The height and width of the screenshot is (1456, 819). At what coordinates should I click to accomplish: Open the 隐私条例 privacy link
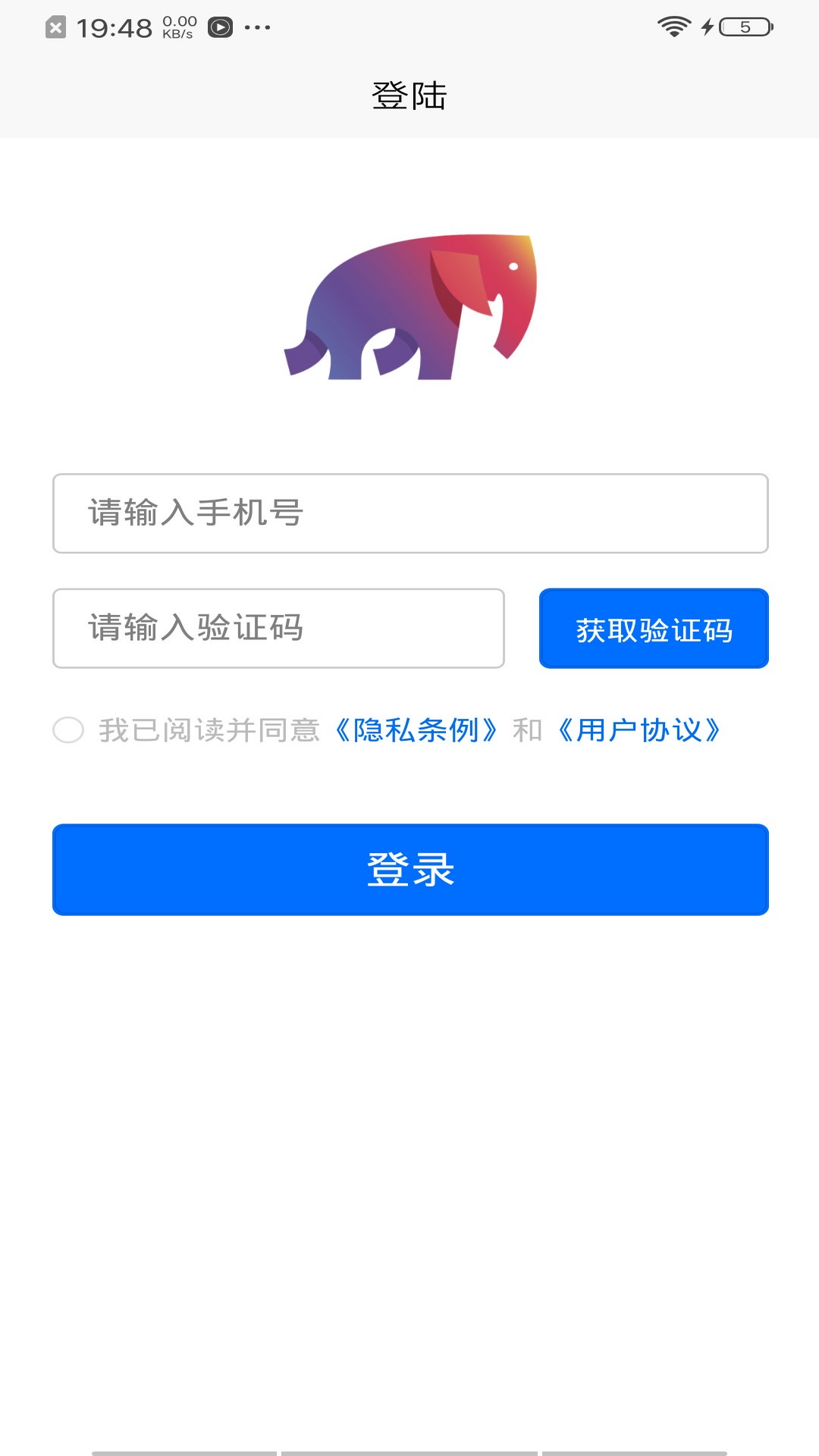pos(416,731)
